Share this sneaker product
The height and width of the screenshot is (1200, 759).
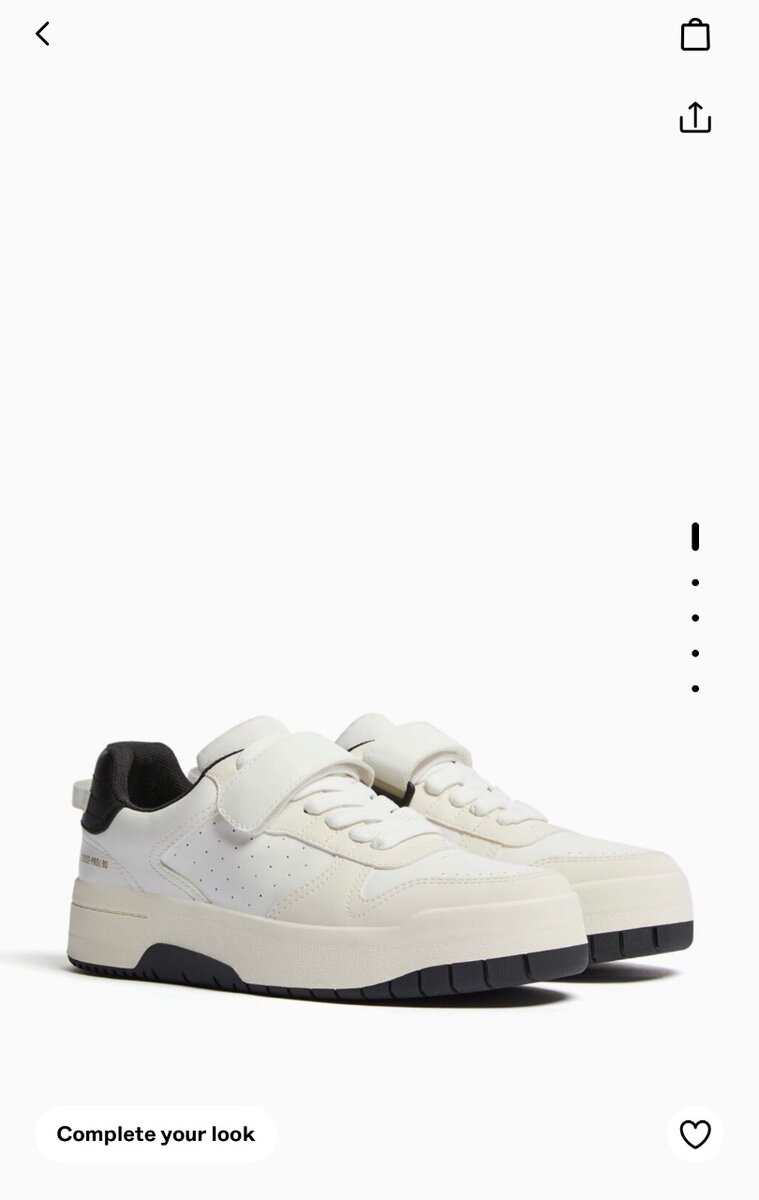695,118
